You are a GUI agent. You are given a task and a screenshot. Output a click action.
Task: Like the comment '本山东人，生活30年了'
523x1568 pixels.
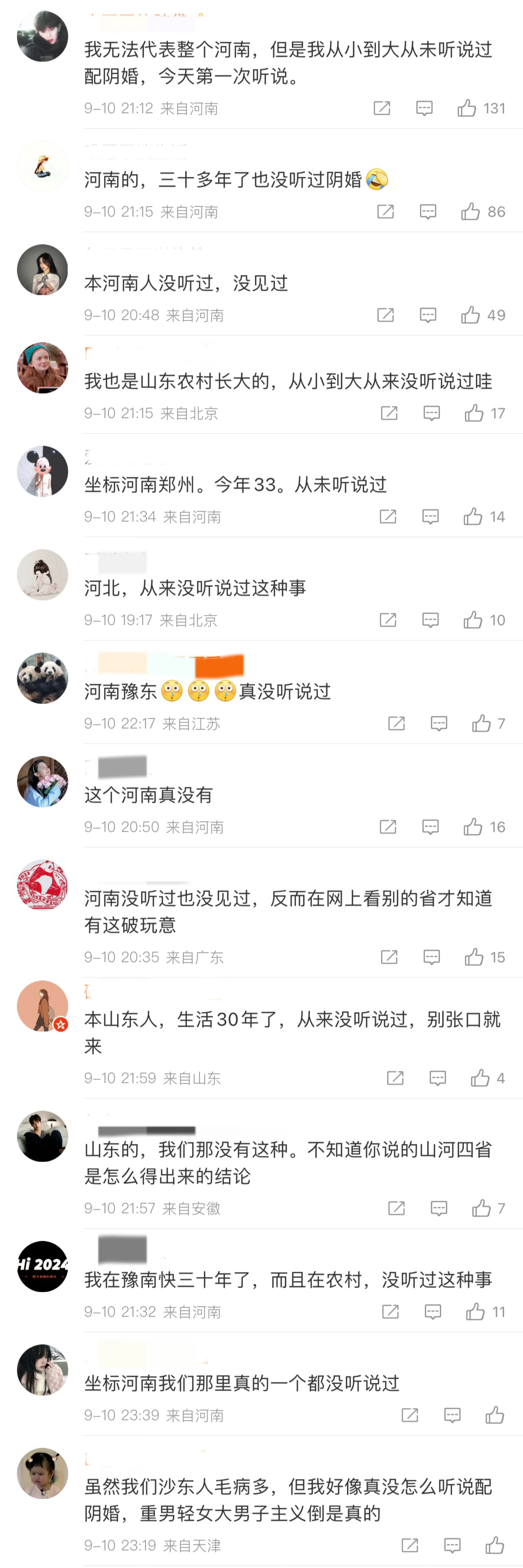click(x=480, y=1079)
